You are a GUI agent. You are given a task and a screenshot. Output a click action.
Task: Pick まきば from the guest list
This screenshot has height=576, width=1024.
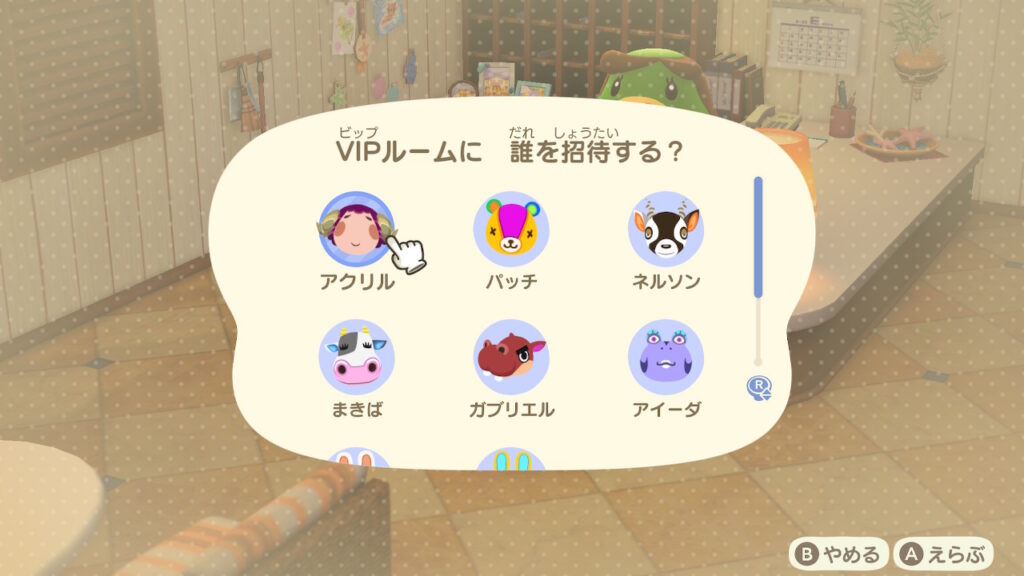(x=356, y=358)
